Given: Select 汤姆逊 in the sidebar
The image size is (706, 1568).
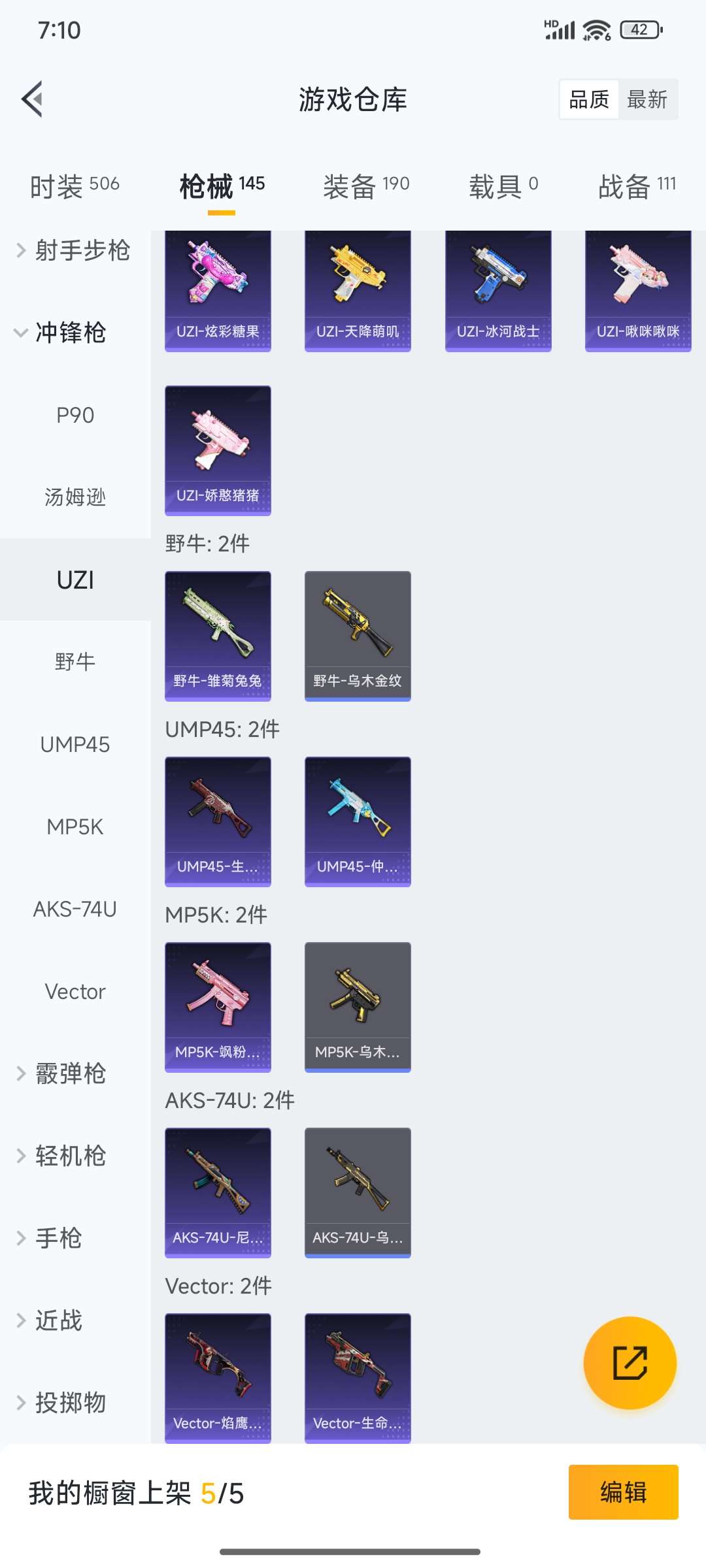Looking at the screenshot, I should coord(74,497).
